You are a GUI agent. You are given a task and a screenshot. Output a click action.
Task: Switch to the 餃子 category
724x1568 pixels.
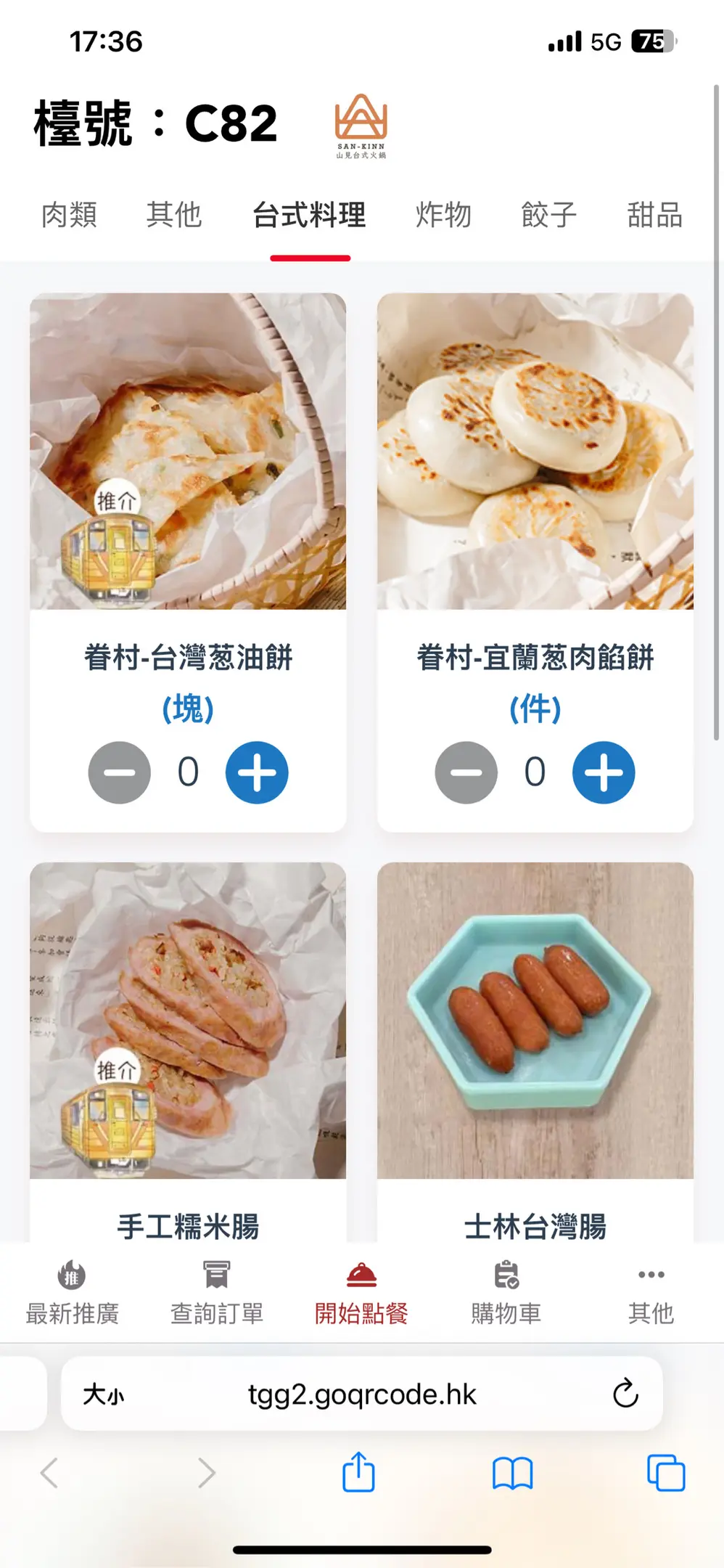click(548, 215)
